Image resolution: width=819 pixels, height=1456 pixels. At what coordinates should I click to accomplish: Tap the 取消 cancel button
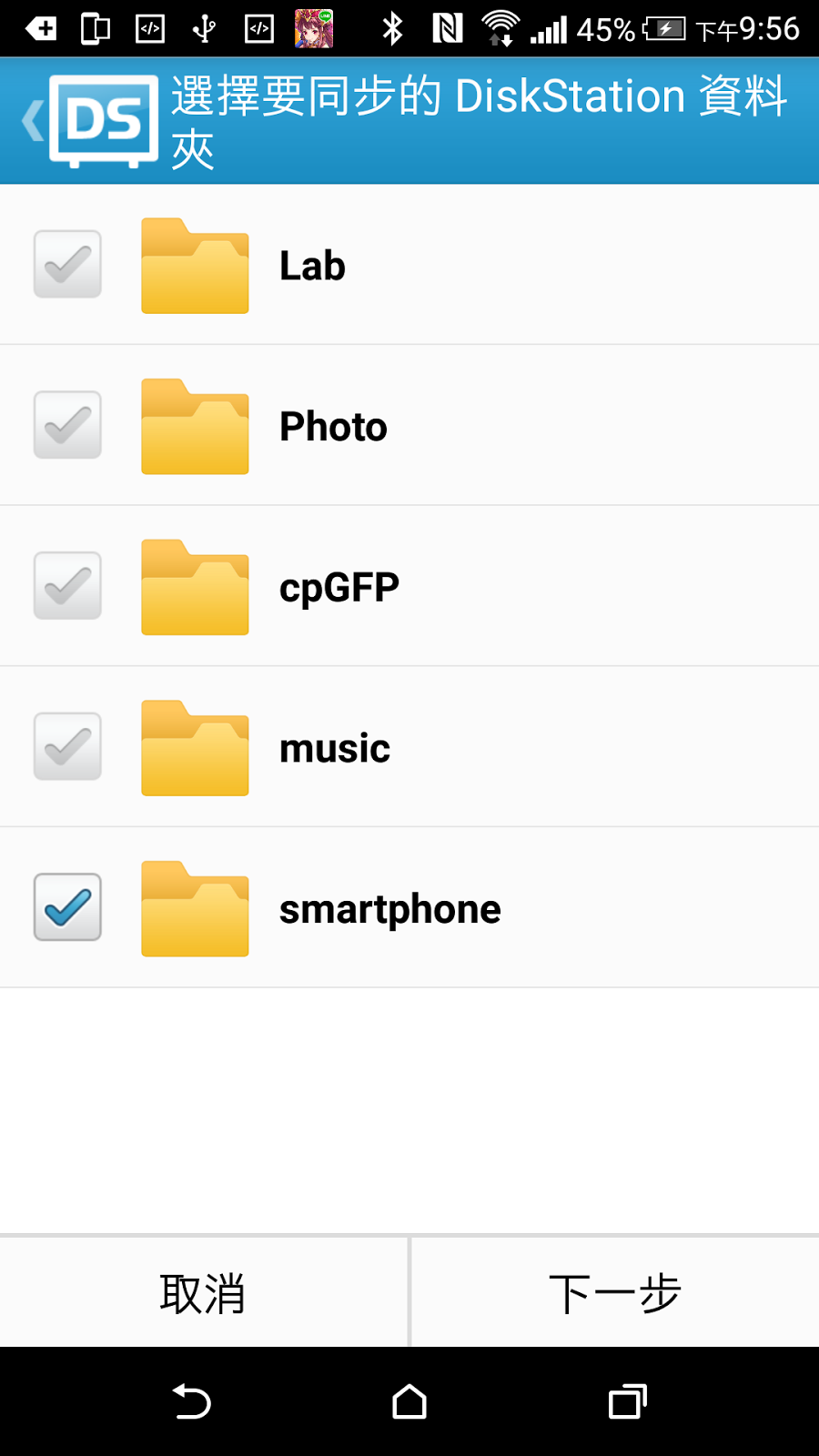[x=203, y=1293]
